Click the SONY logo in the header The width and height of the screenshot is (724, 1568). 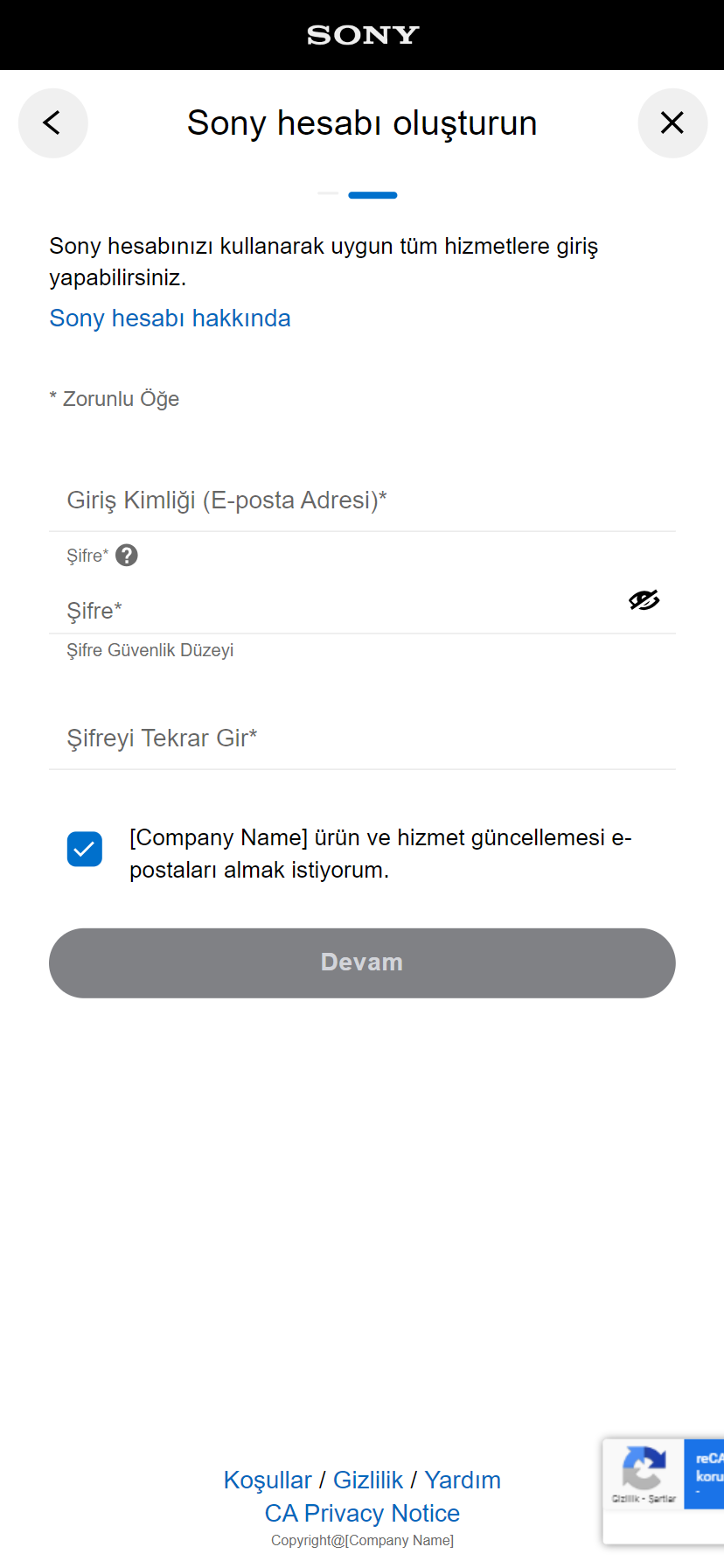362,35
